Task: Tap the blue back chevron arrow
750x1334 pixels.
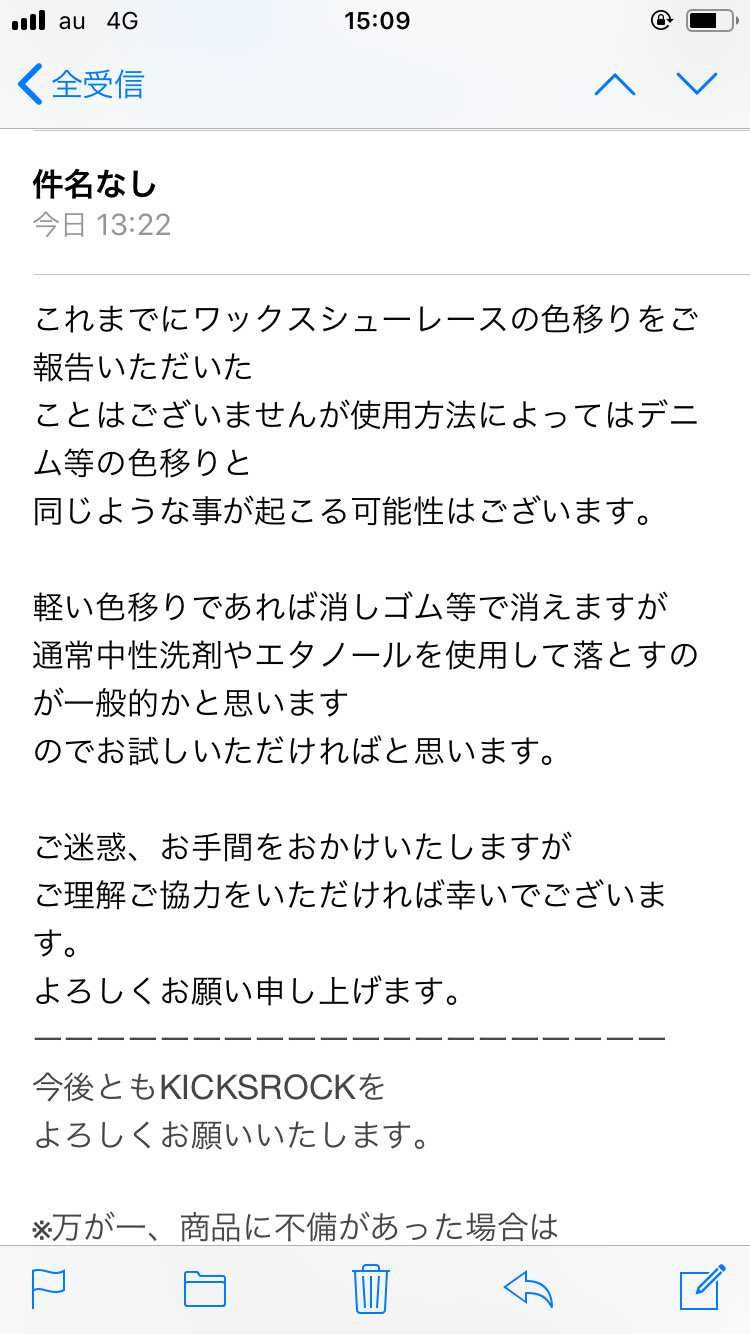Action: 30,85
